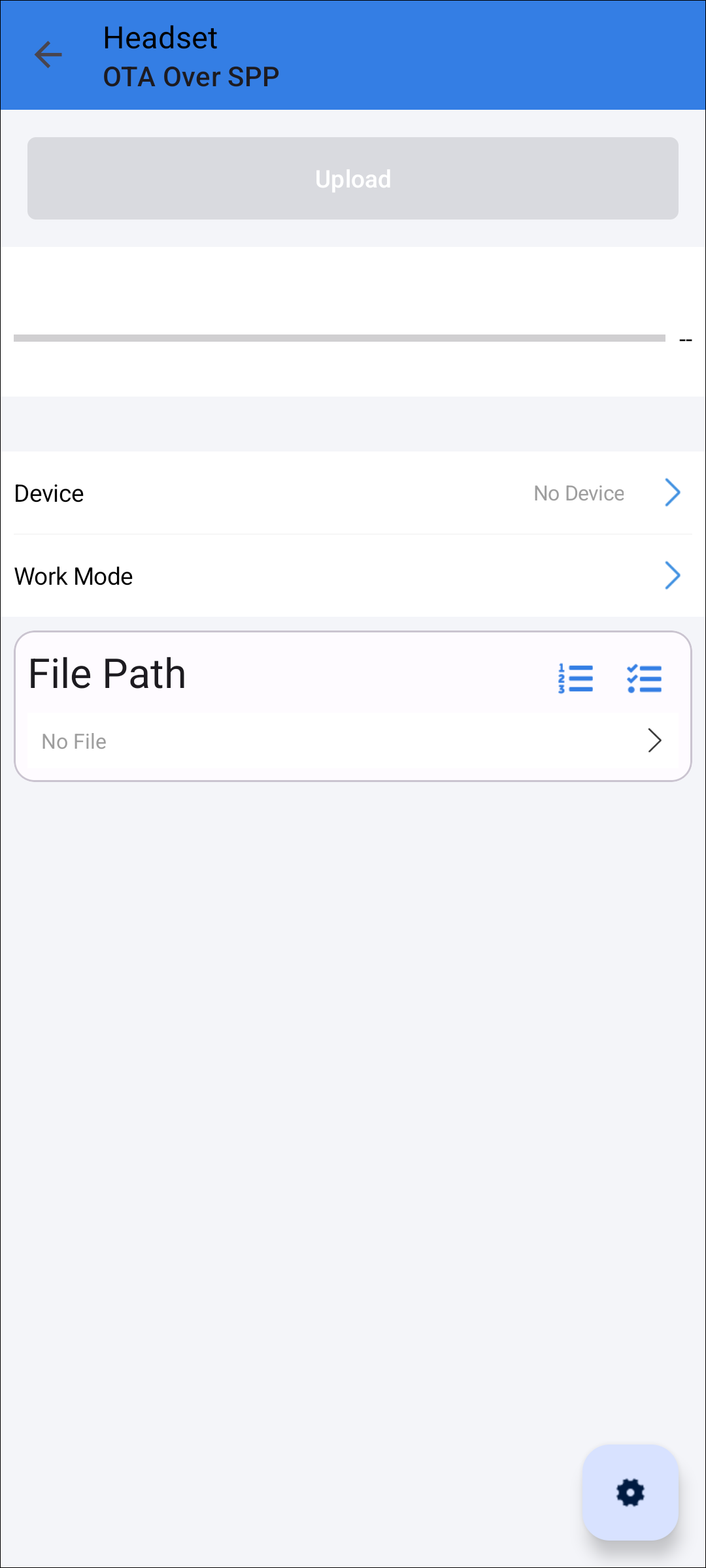Tap the checklist icon in File Path

coord(645,679)
